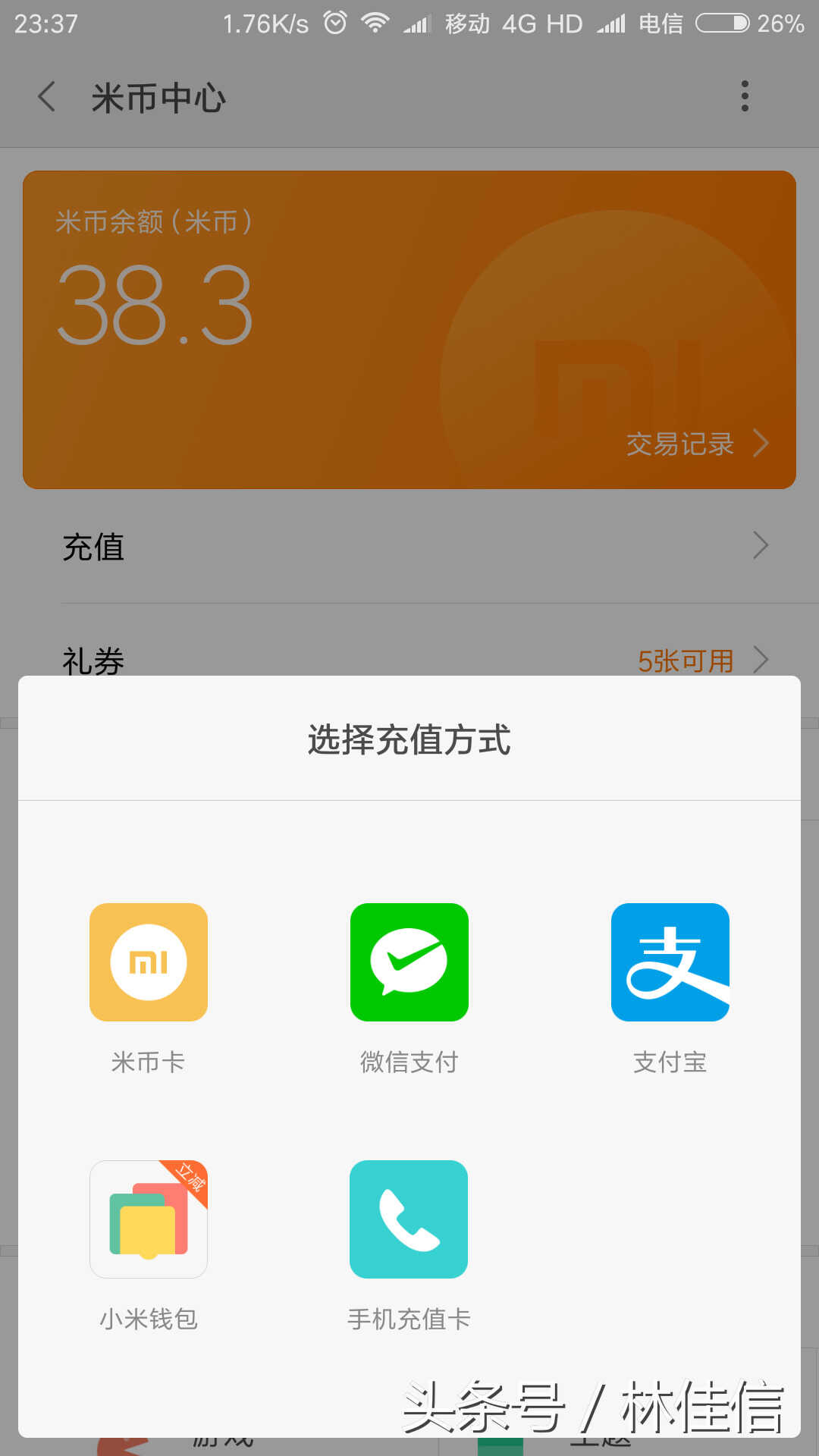Pick 支付宝 as payment method

670,962
